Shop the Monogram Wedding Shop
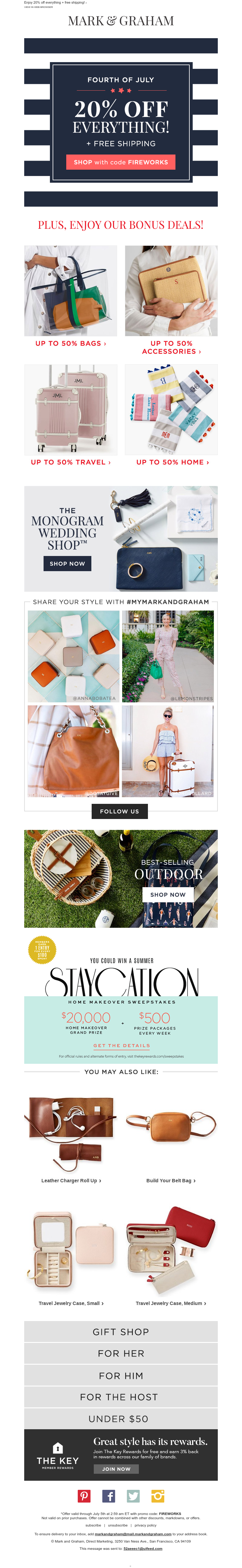The width and height of the screenshot is (242, 1568). [67, 564]
